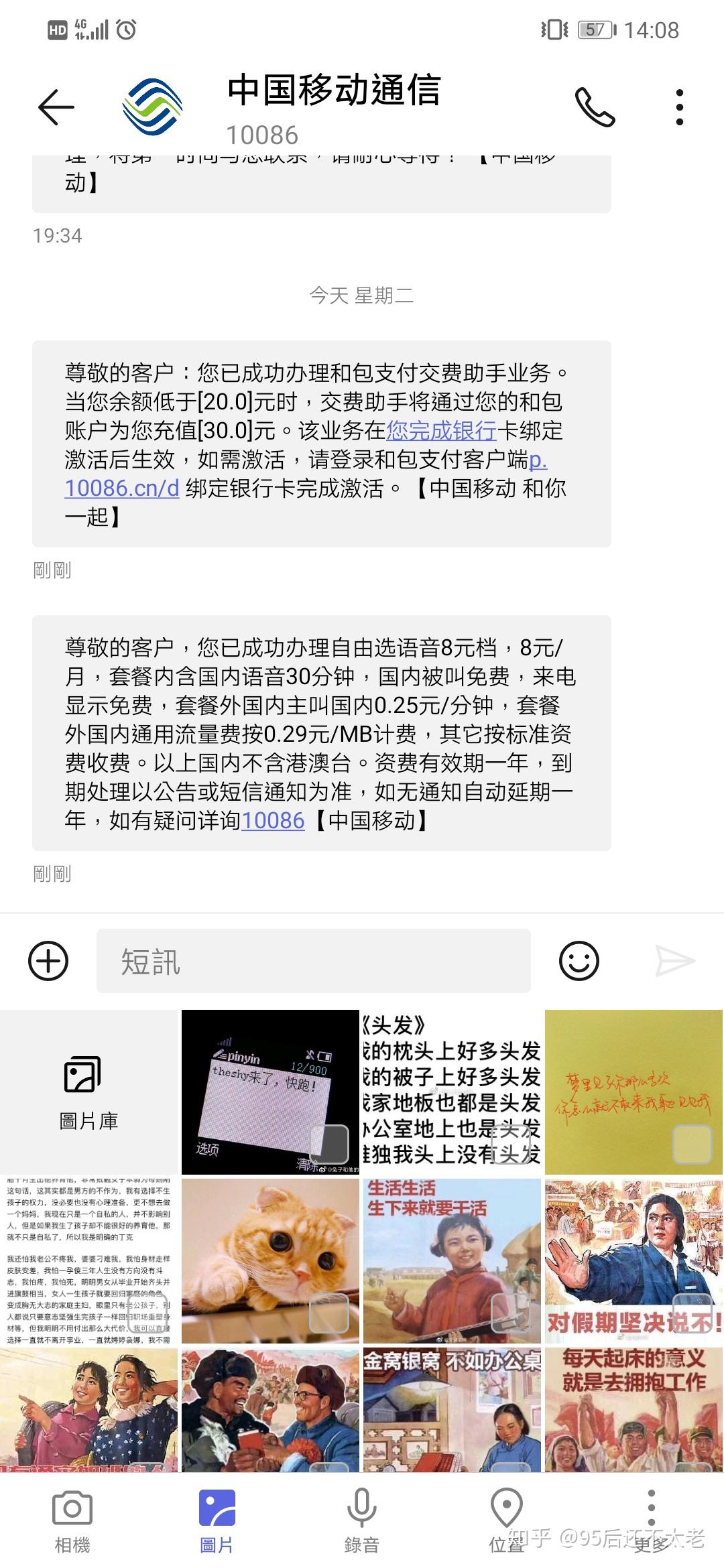Call China Mobile 10086
Viewport: 724px width, 1568px height.
tap(594, 107)
